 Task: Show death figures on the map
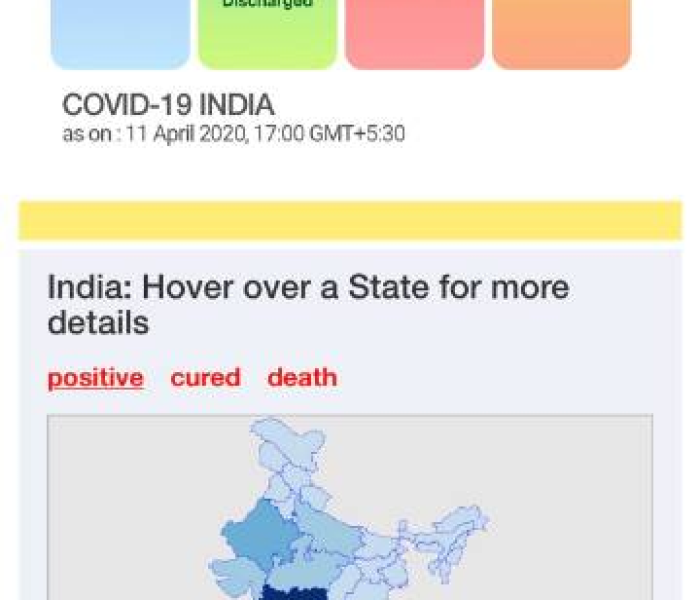click(x=301, y=378)
